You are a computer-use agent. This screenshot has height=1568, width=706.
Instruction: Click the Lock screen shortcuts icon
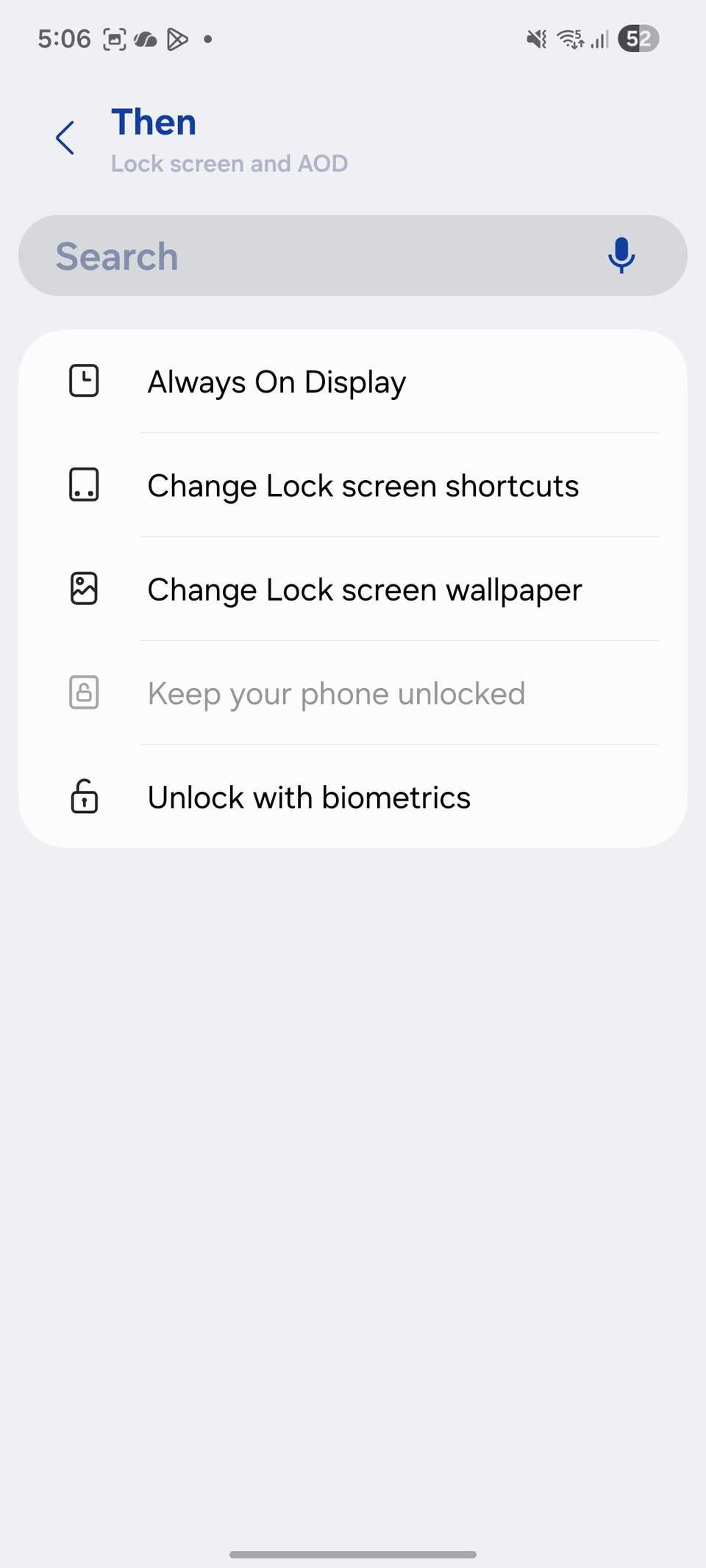(x=84, y=485)
